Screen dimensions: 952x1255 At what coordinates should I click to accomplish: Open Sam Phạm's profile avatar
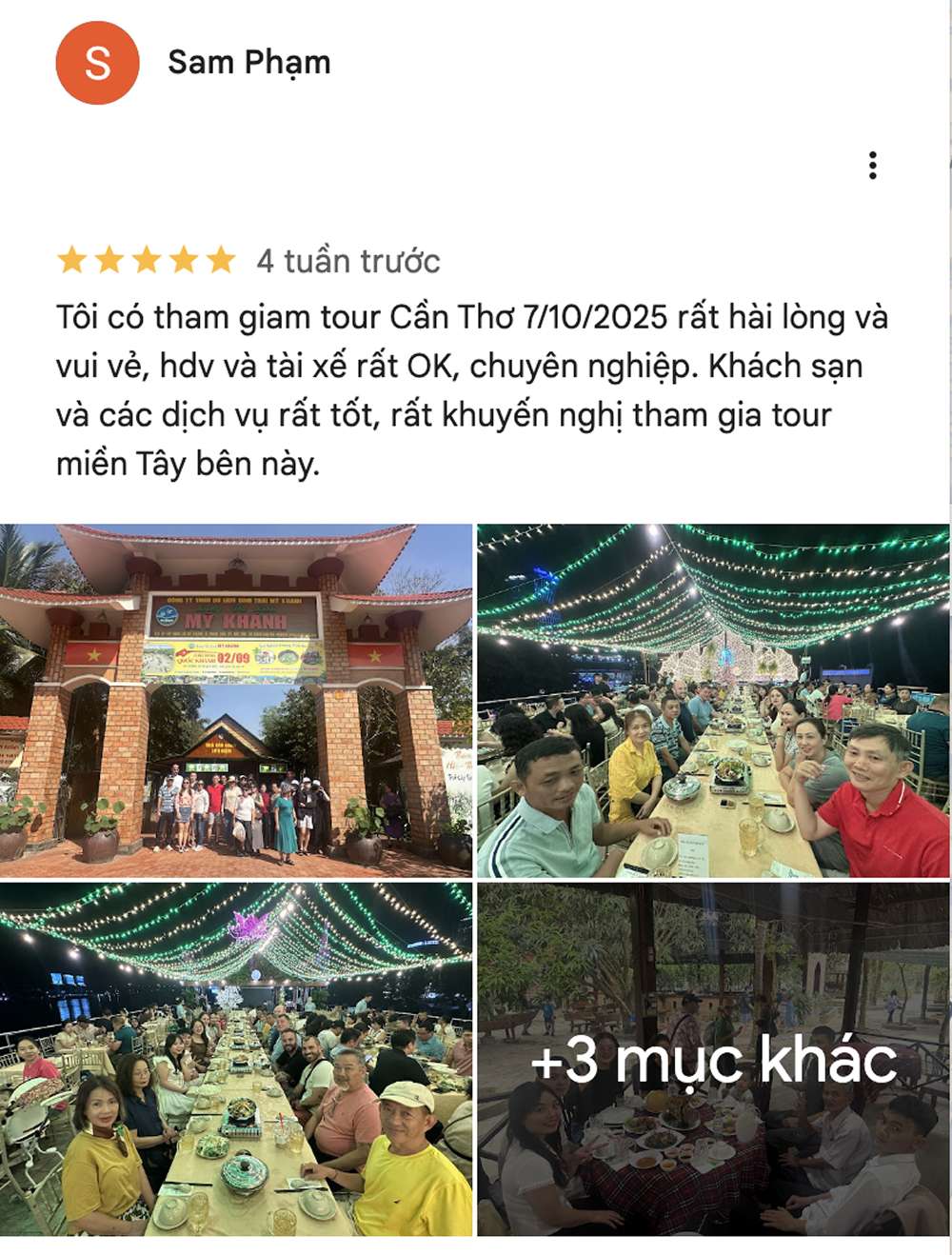point(97,63)
